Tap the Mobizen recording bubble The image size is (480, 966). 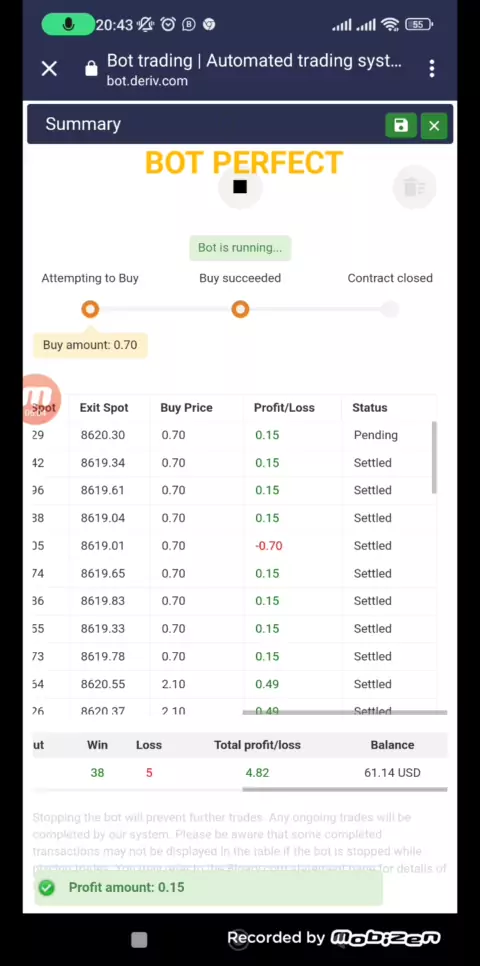tap(38, 399)
